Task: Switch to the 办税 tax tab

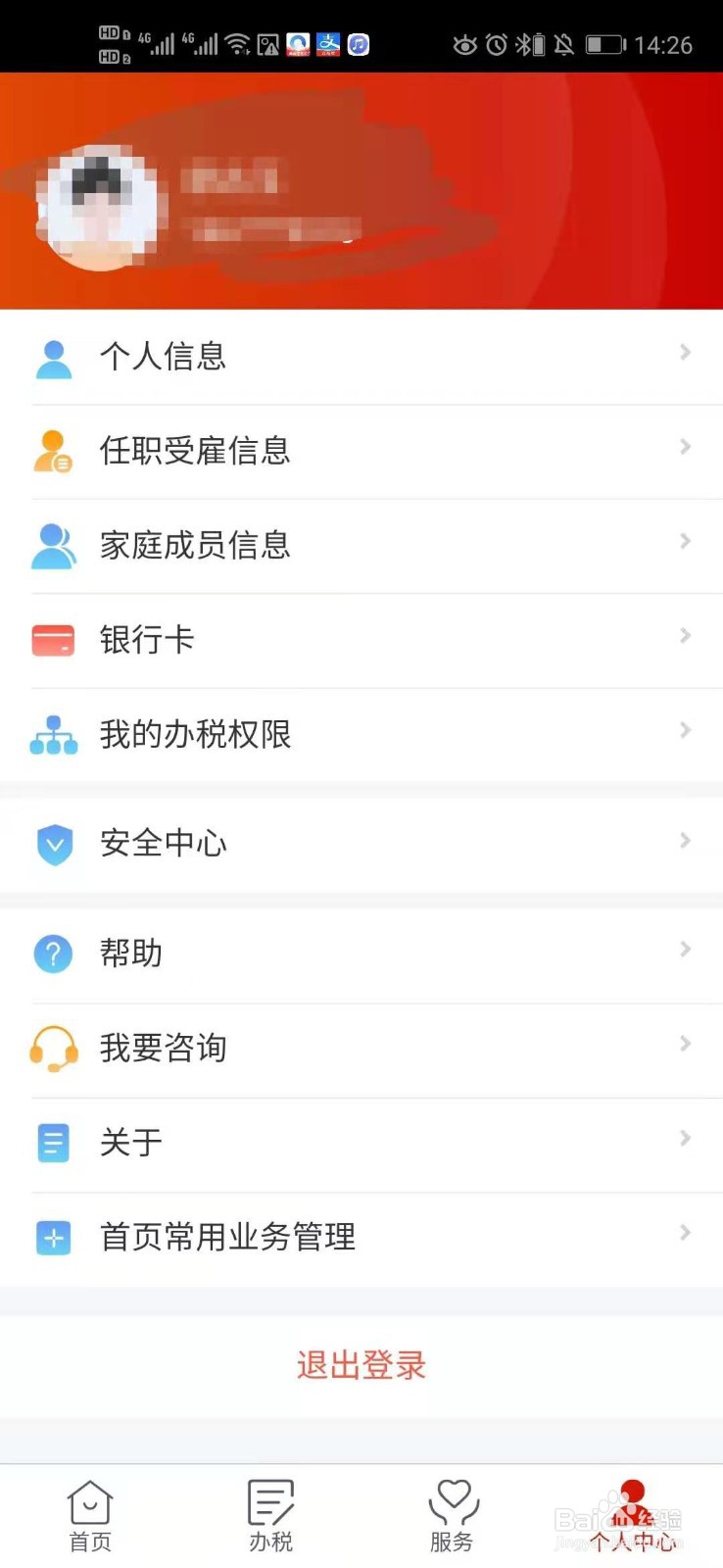Action: tap(270, 1516)
